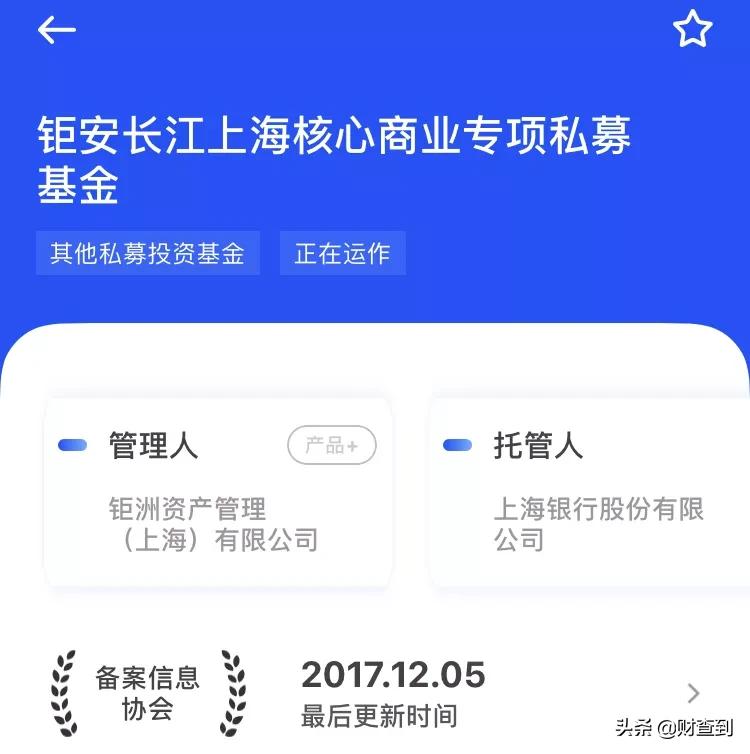This screenshot has width=750, height=754.
Task: Toggle the 正在运作 status chip
Action: 342,254
